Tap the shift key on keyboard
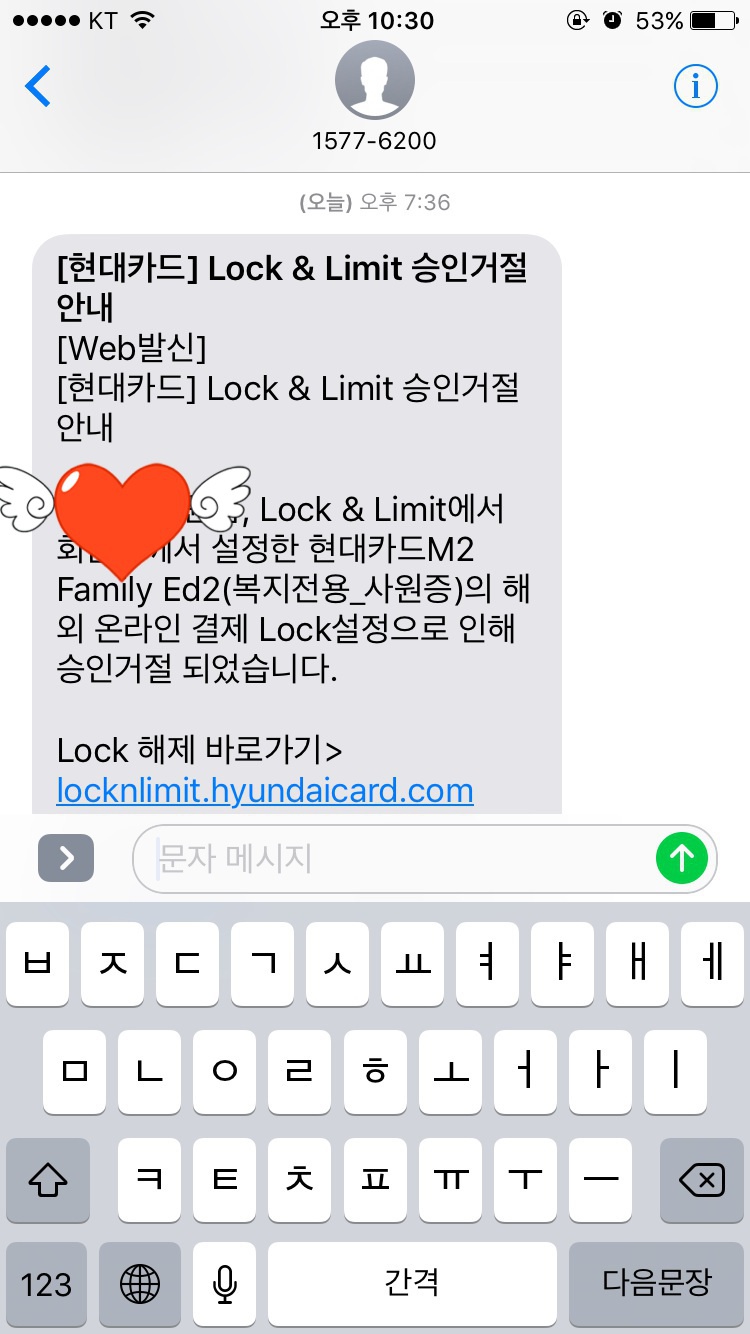This screenshot has width=750, height=1334. pos(47,1180)
